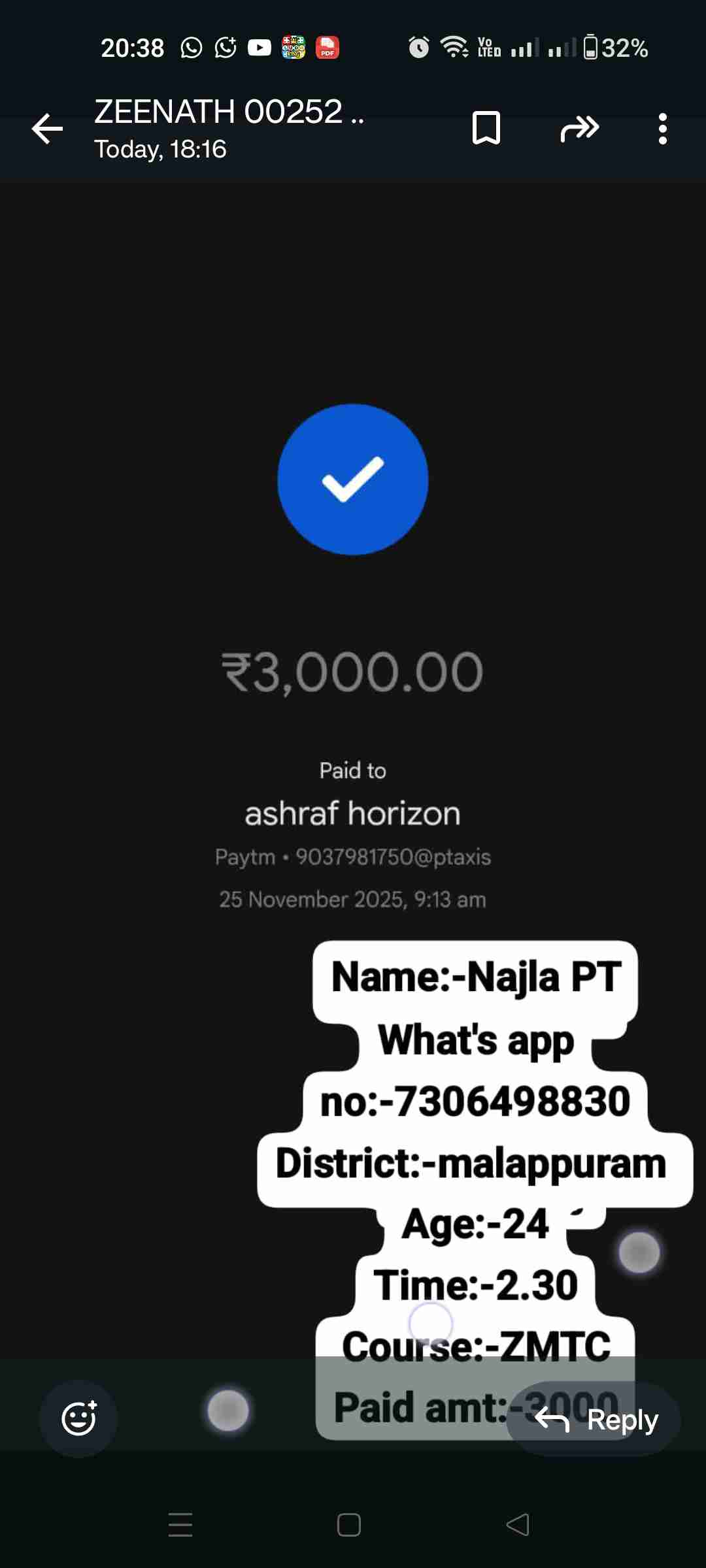Viewport: 706px width, 1568px height.
Task: Open recent apps from navigation bar
Action: [180, 1525]
